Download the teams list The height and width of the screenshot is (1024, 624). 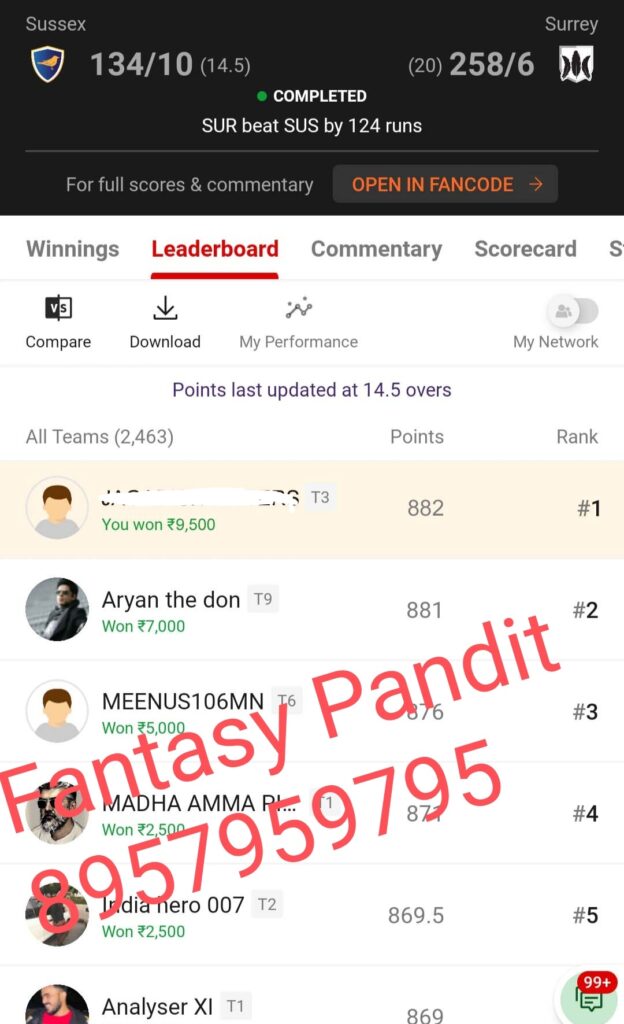point(165,322)
